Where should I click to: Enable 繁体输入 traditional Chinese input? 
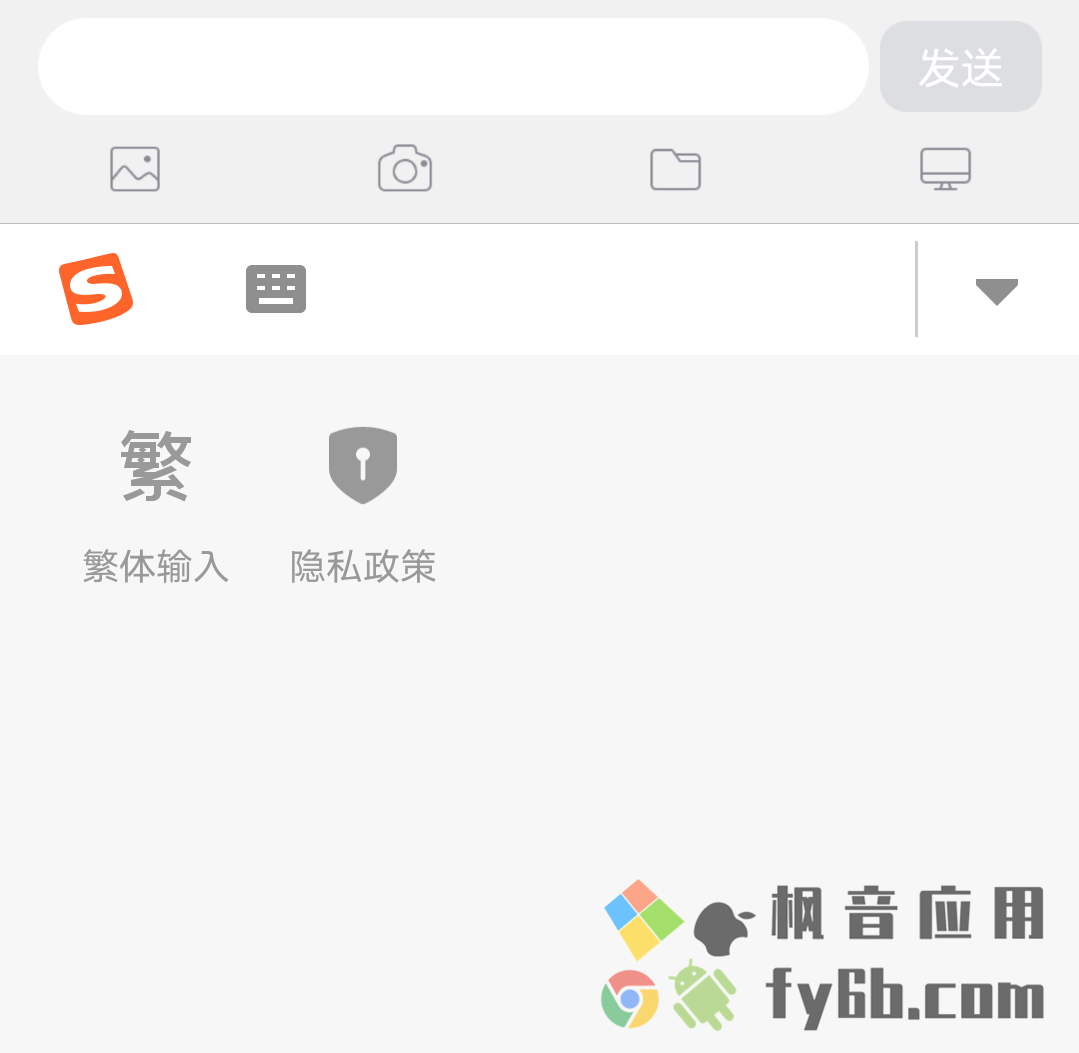pyautogui.click(x=156, y=505)
